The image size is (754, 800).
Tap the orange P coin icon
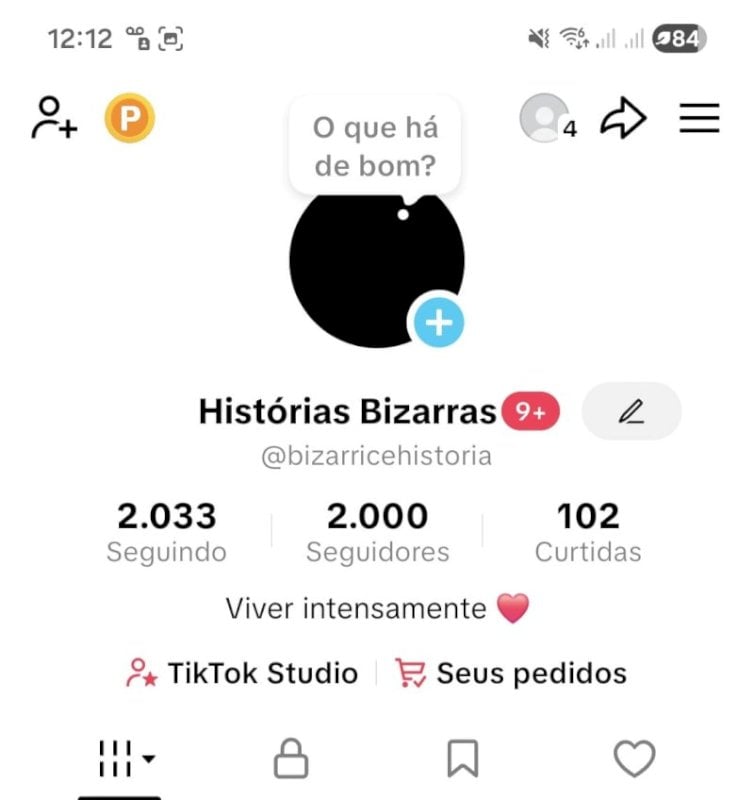(130, 119)
